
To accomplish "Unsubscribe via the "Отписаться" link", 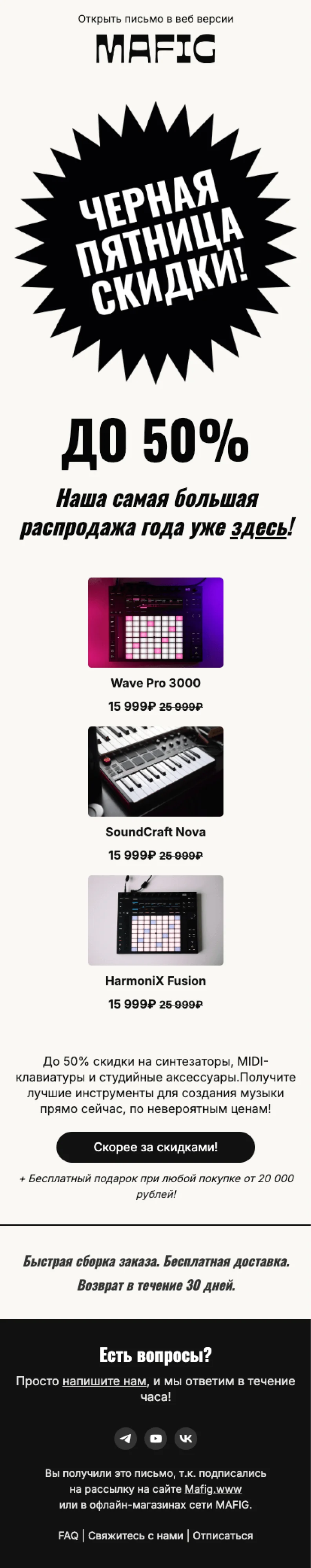I will pyautogui.click(x=223, y=1536).
